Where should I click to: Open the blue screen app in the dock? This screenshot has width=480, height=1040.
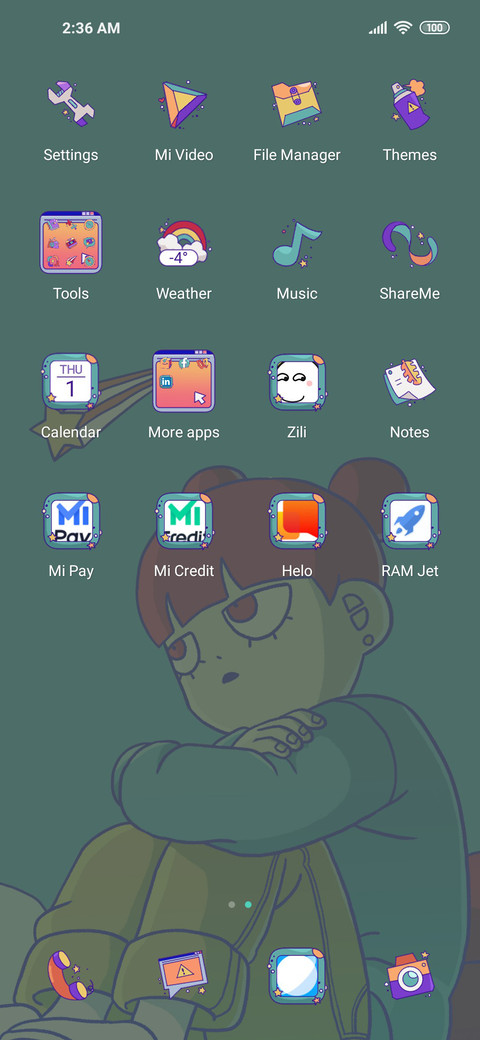click(x=297, y=975)
